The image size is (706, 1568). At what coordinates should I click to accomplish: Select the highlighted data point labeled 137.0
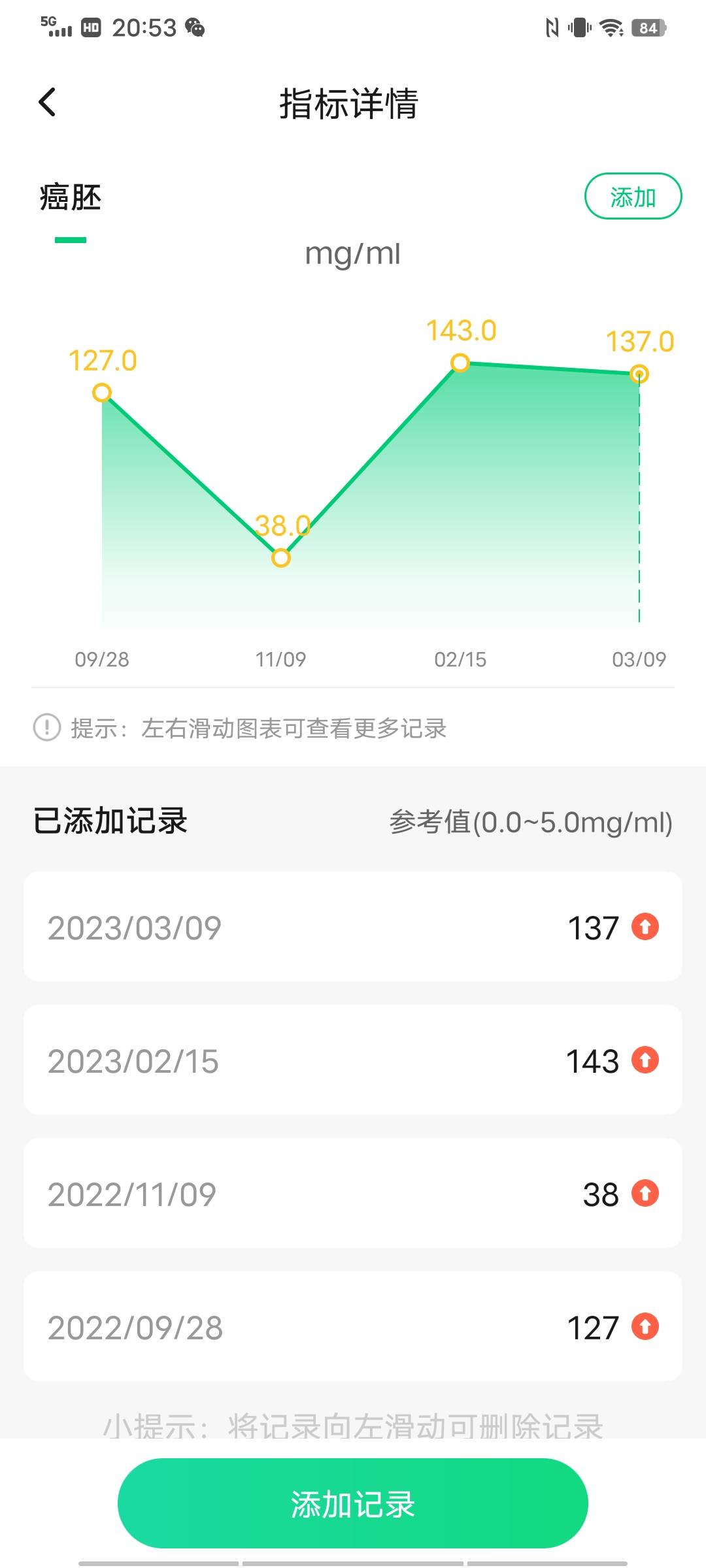tap(639, 374)
